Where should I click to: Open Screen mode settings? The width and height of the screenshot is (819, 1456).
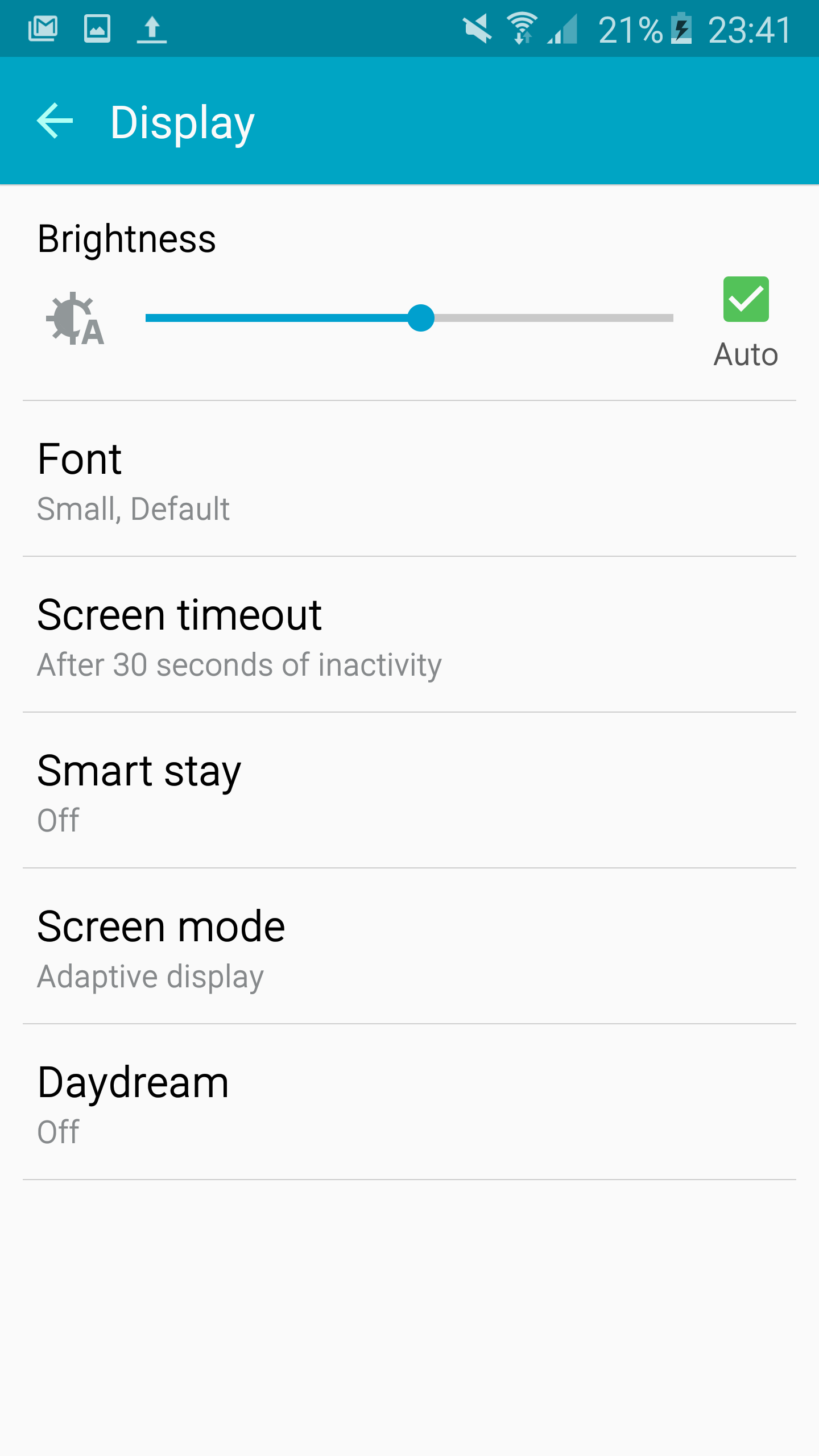pyautogui.click(x=409, y=946)
